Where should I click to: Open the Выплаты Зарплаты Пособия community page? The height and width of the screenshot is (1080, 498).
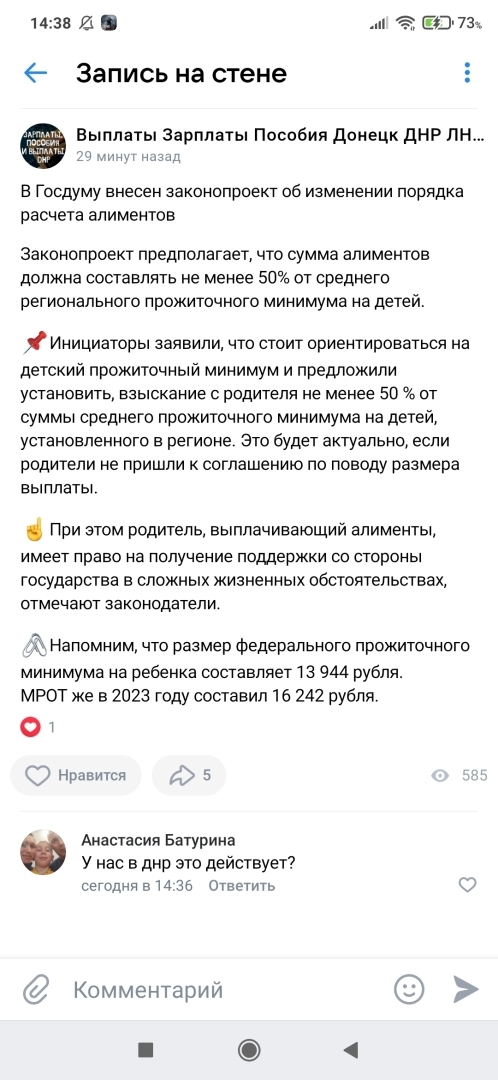279,135
